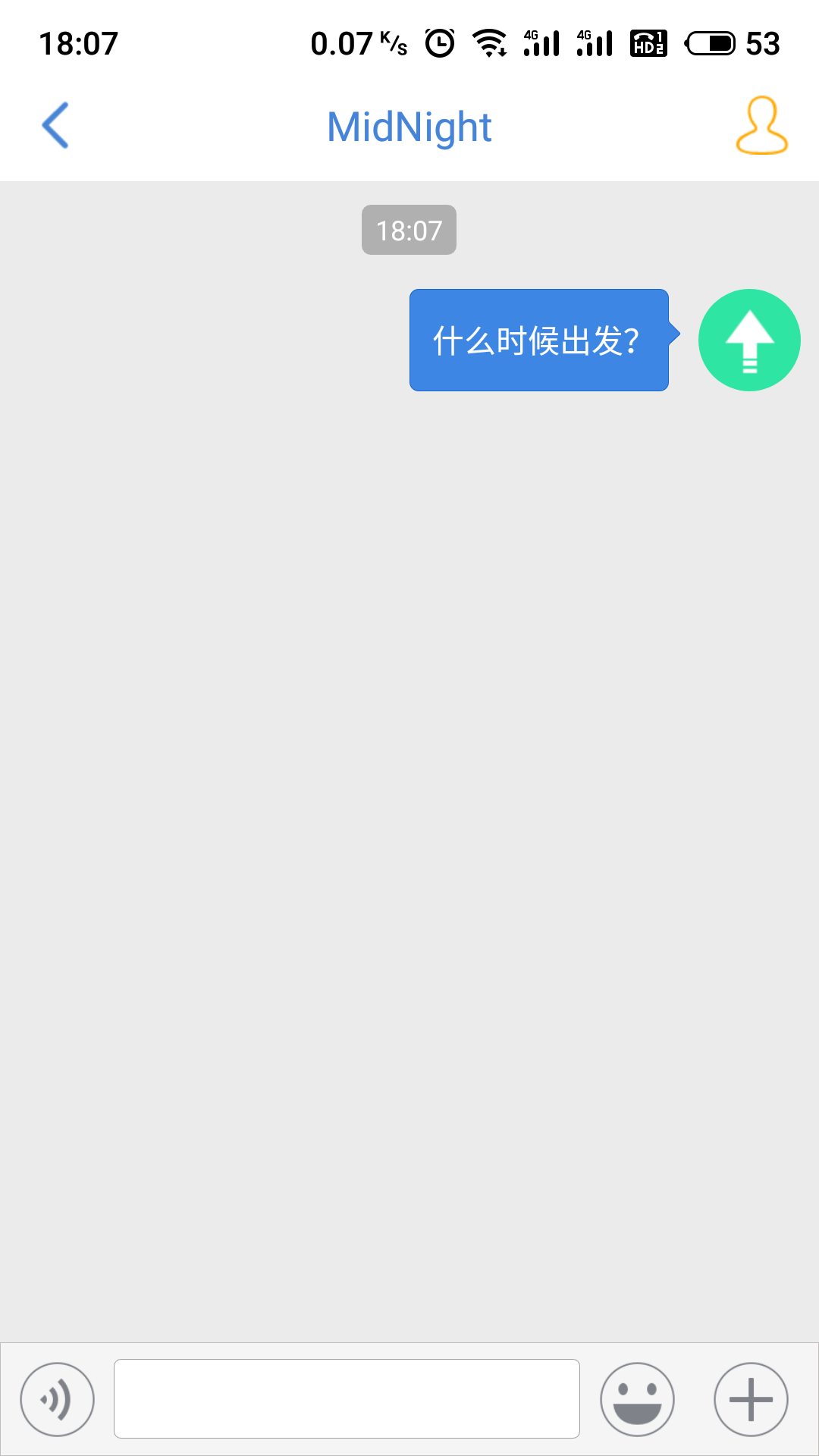Click the 0.07 K/s network speed indicator
Screen dimensions: 819x1456
pyautogui.click(x=356, y=43)
